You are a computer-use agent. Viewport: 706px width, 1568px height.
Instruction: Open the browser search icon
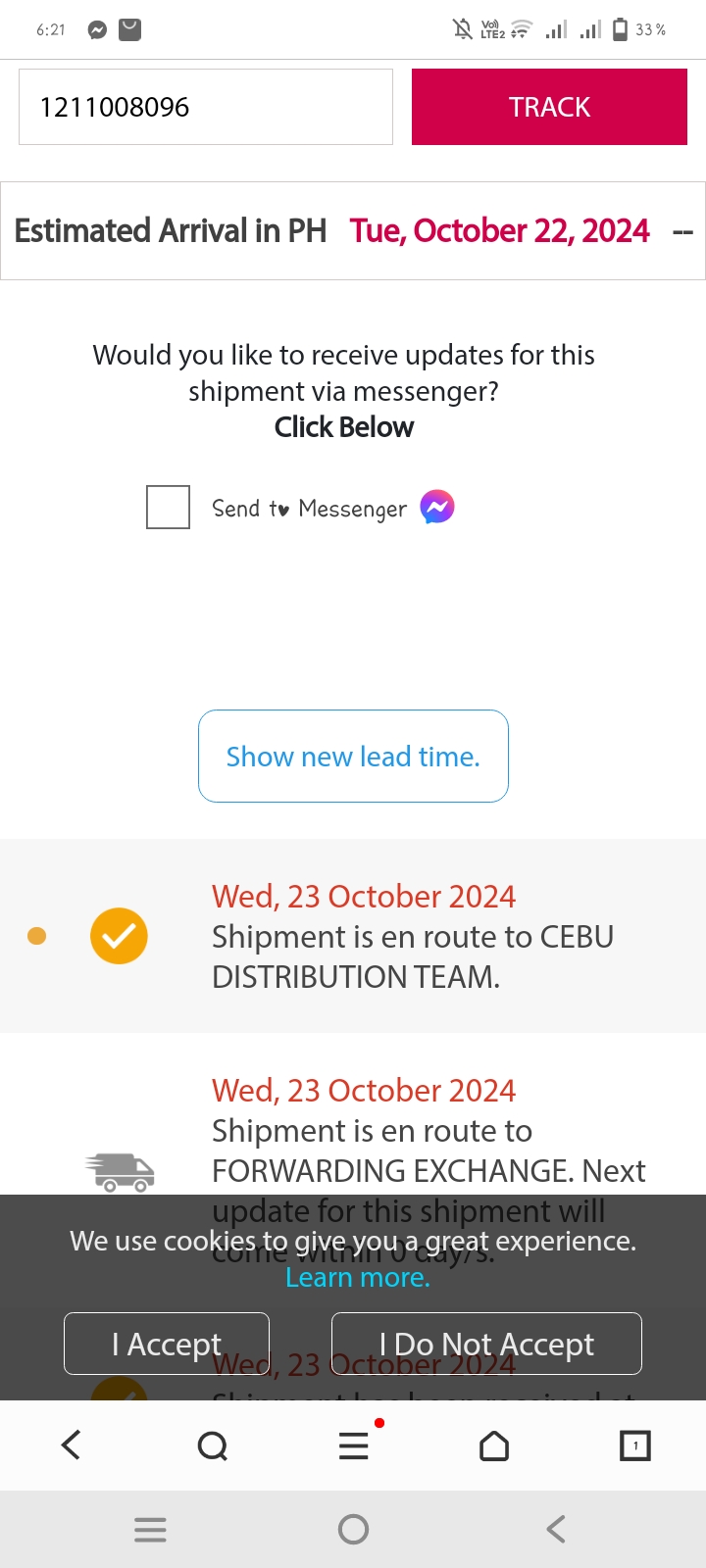[x=212, y=1445]
